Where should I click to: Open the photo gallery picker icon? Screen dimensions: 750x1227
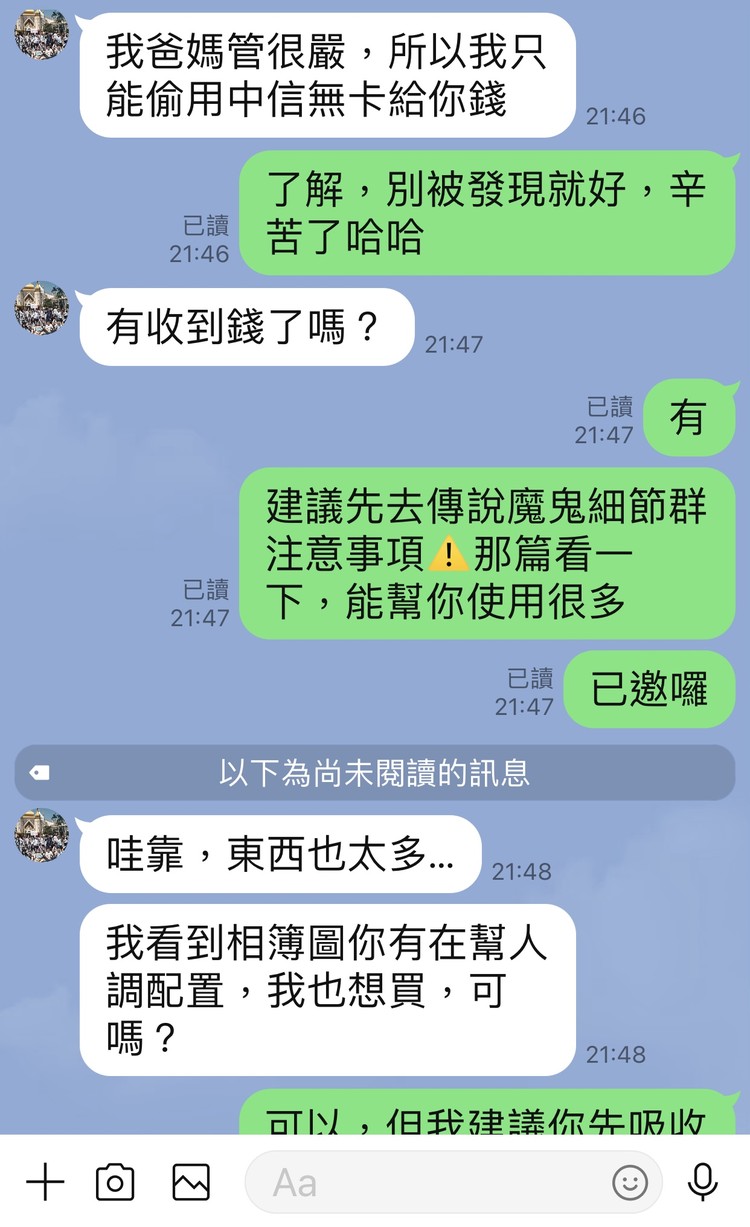click(x=190, y=1182)
